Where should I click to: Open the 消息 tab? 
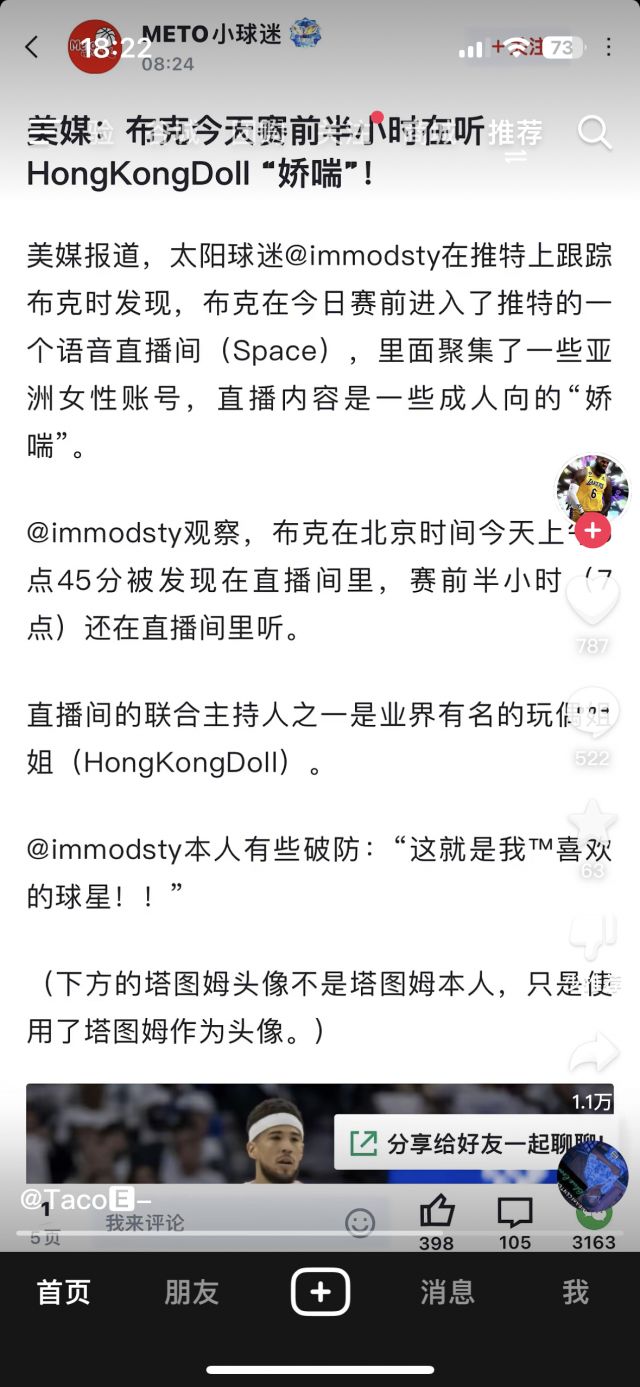coord(447,1292)
